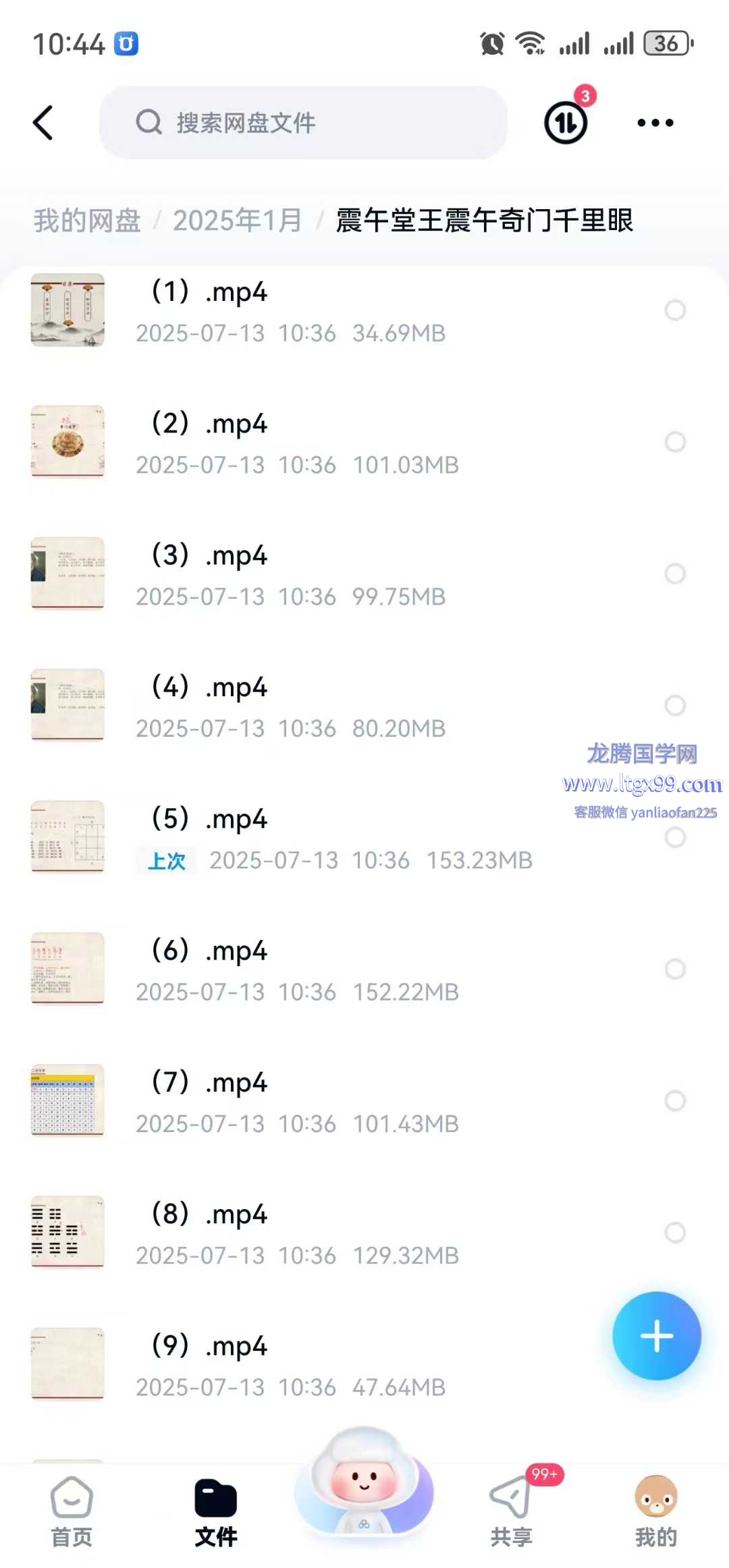729x1568 pixels.
Task: Open the three-dot overflow menu
Action: pyautogui.click(x=655, y=123)
